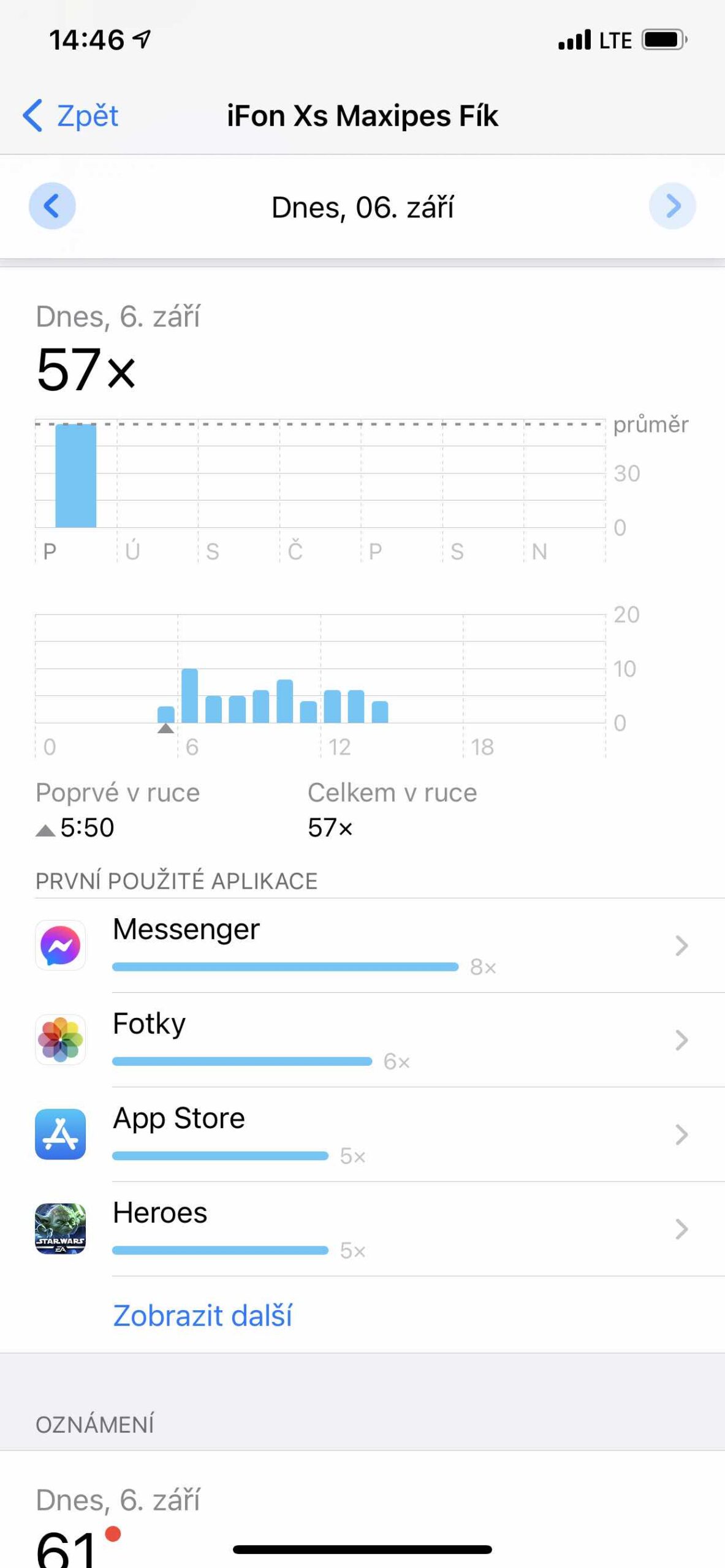Navigate to the next day with right arrow

click(x=673, y=206)
